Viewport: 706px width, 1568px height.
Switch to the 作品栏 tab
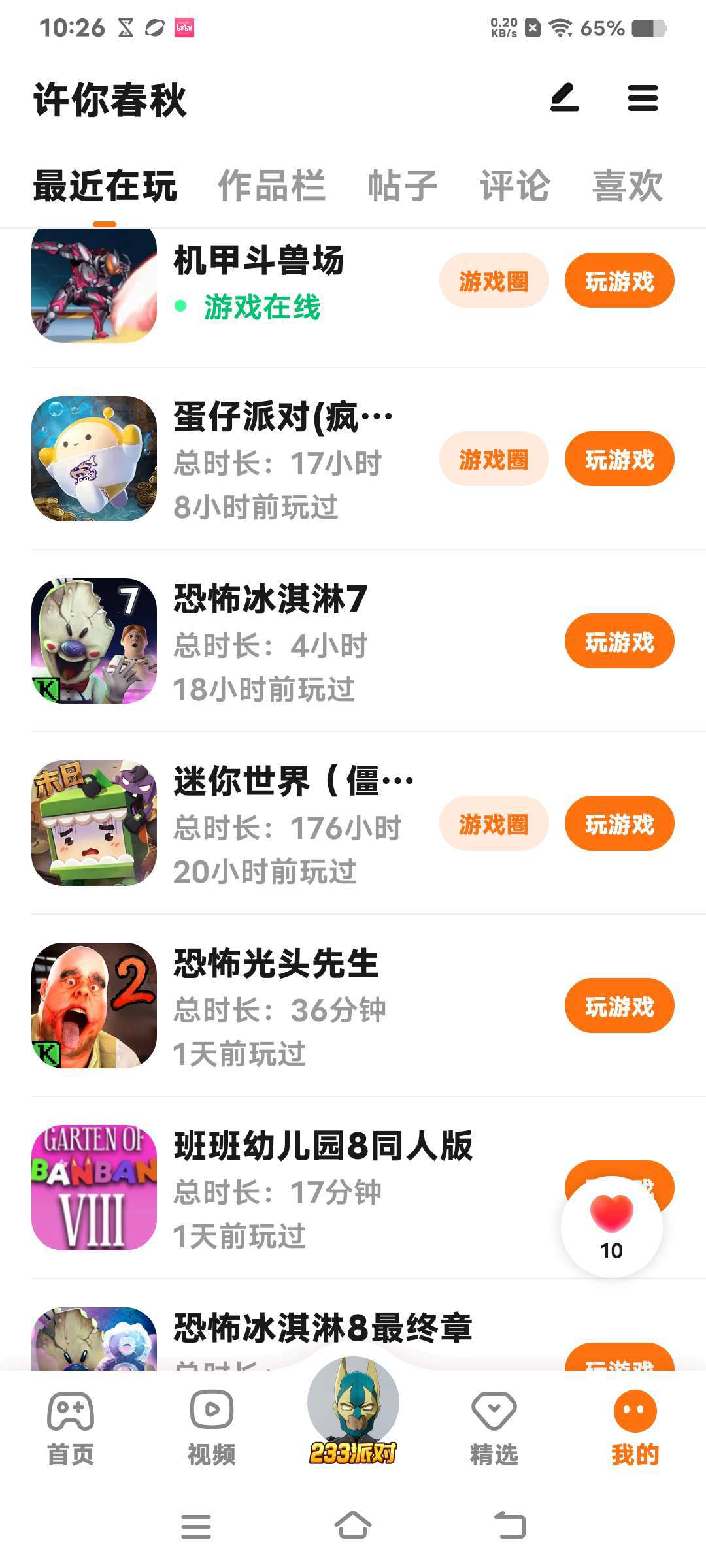click(x=271, y=186)
